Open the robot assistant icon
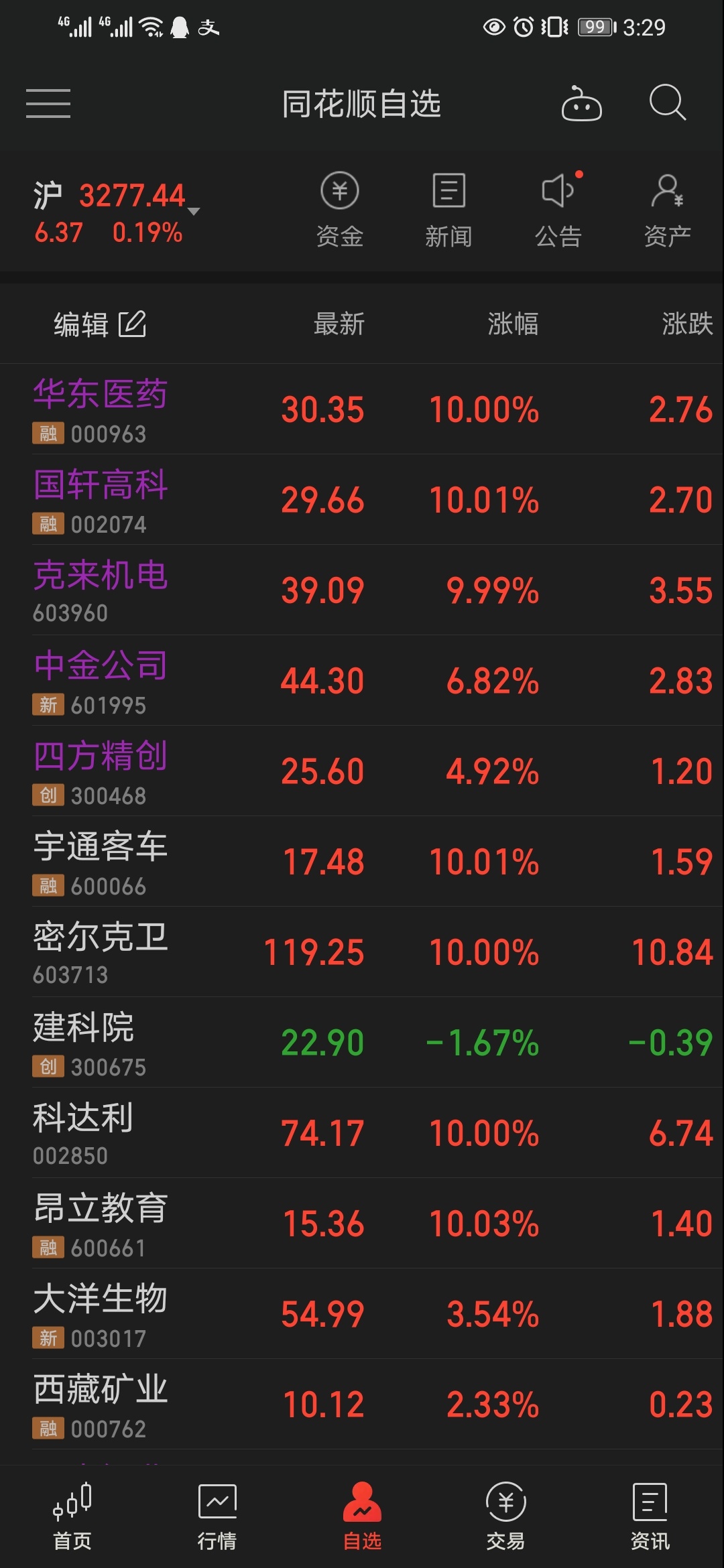724x1568 pixels. pos(581,103)
